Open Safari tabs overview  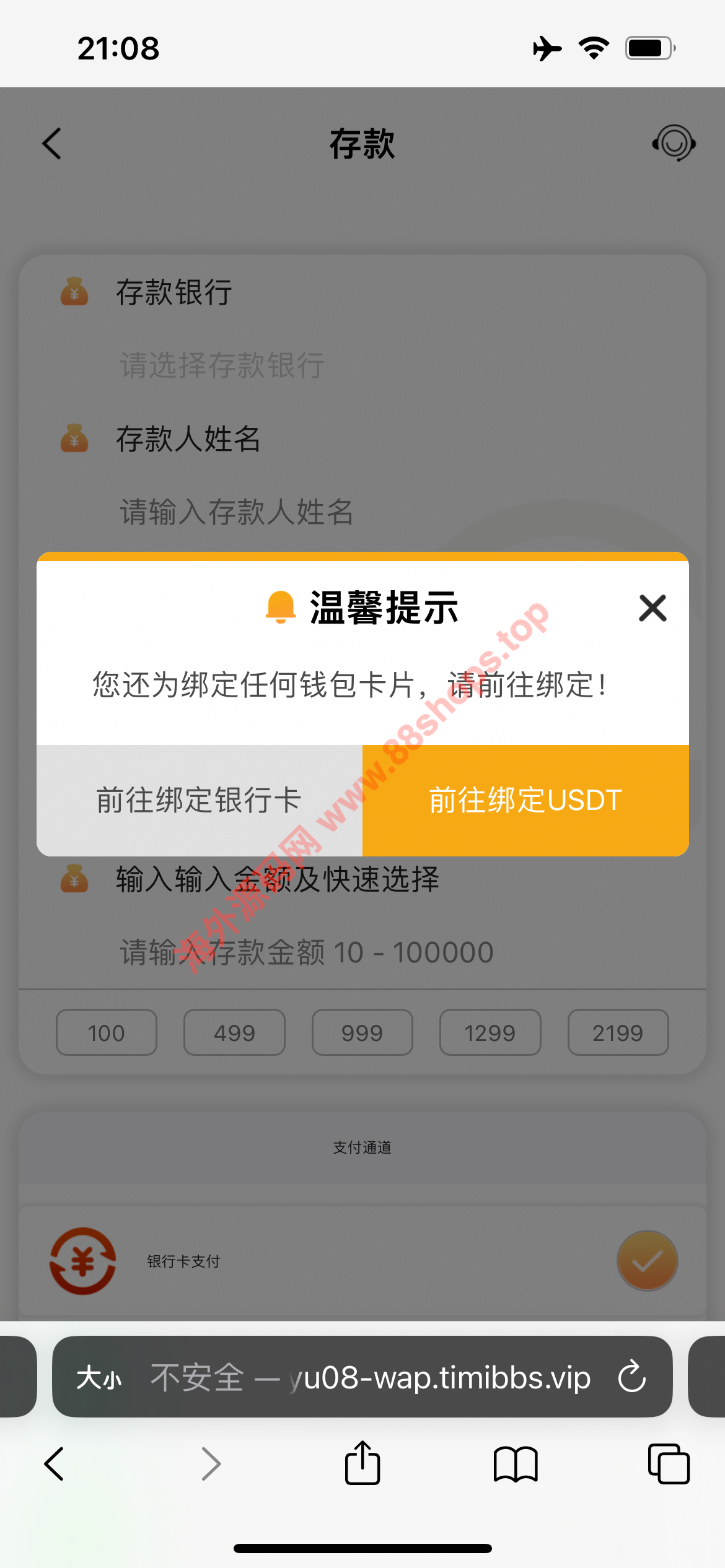click(668, 1464)
